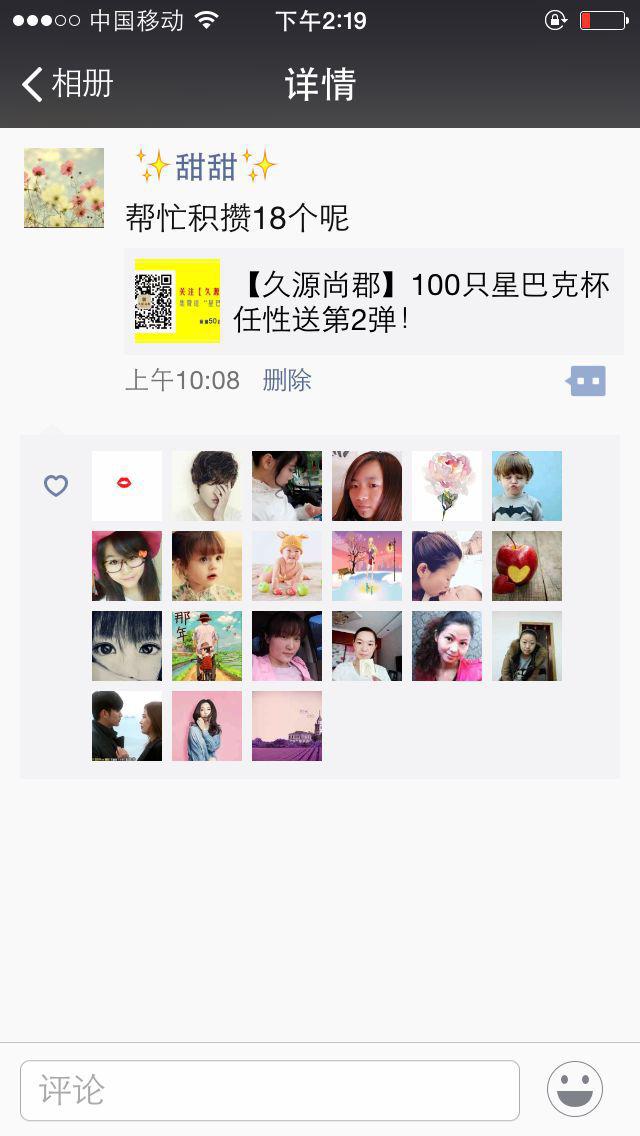The image size is (640, 1136).
Task: Open the like and comment bubble menu
Action: tap(587, 380)
